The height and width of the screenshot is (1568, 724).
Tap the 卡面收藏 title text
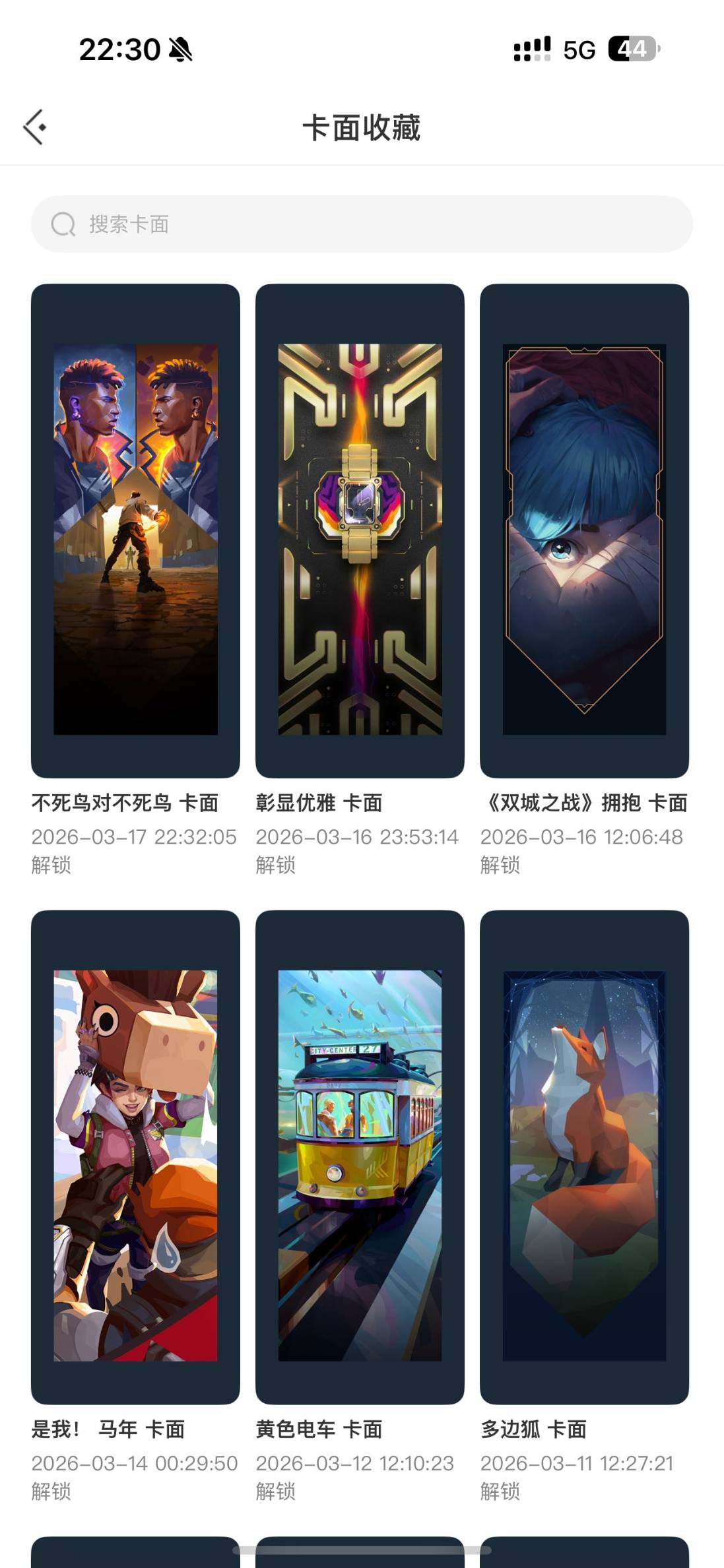point(362,127)
